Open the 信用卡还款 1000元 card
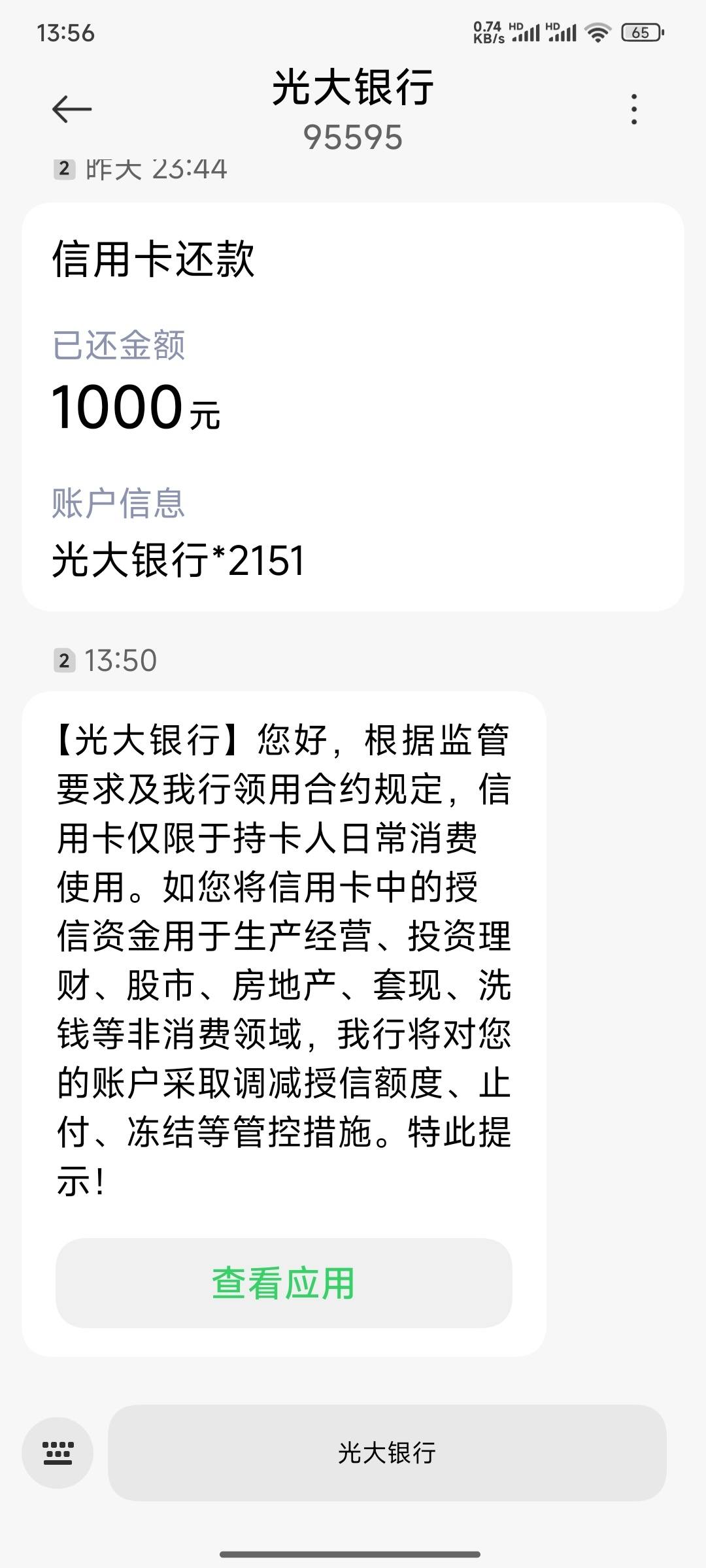This screenshot has width=706, height=1568. pyautogui.click(x=353, y=407)
